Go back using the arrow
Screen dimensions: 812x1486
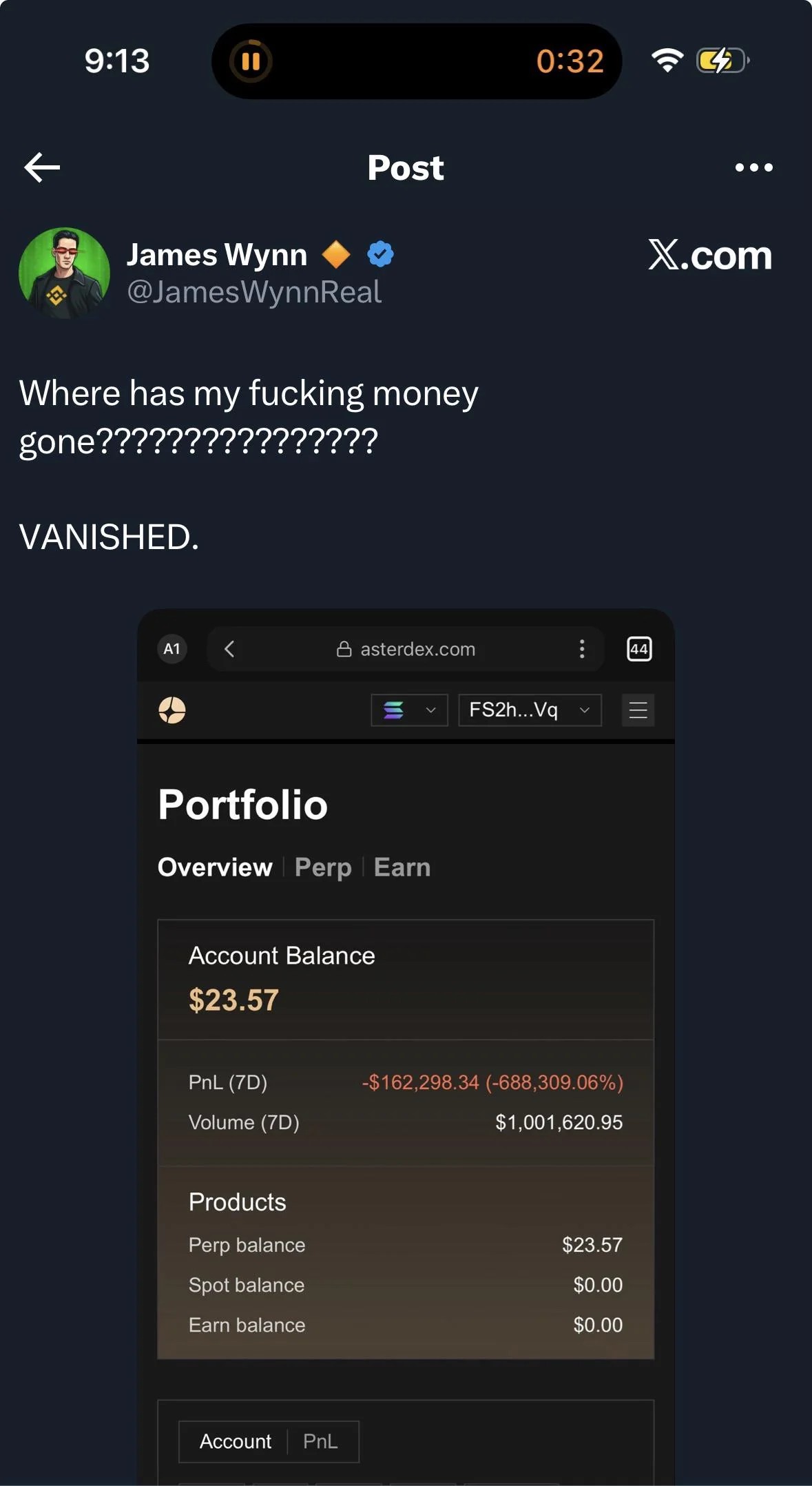point(42,167)
